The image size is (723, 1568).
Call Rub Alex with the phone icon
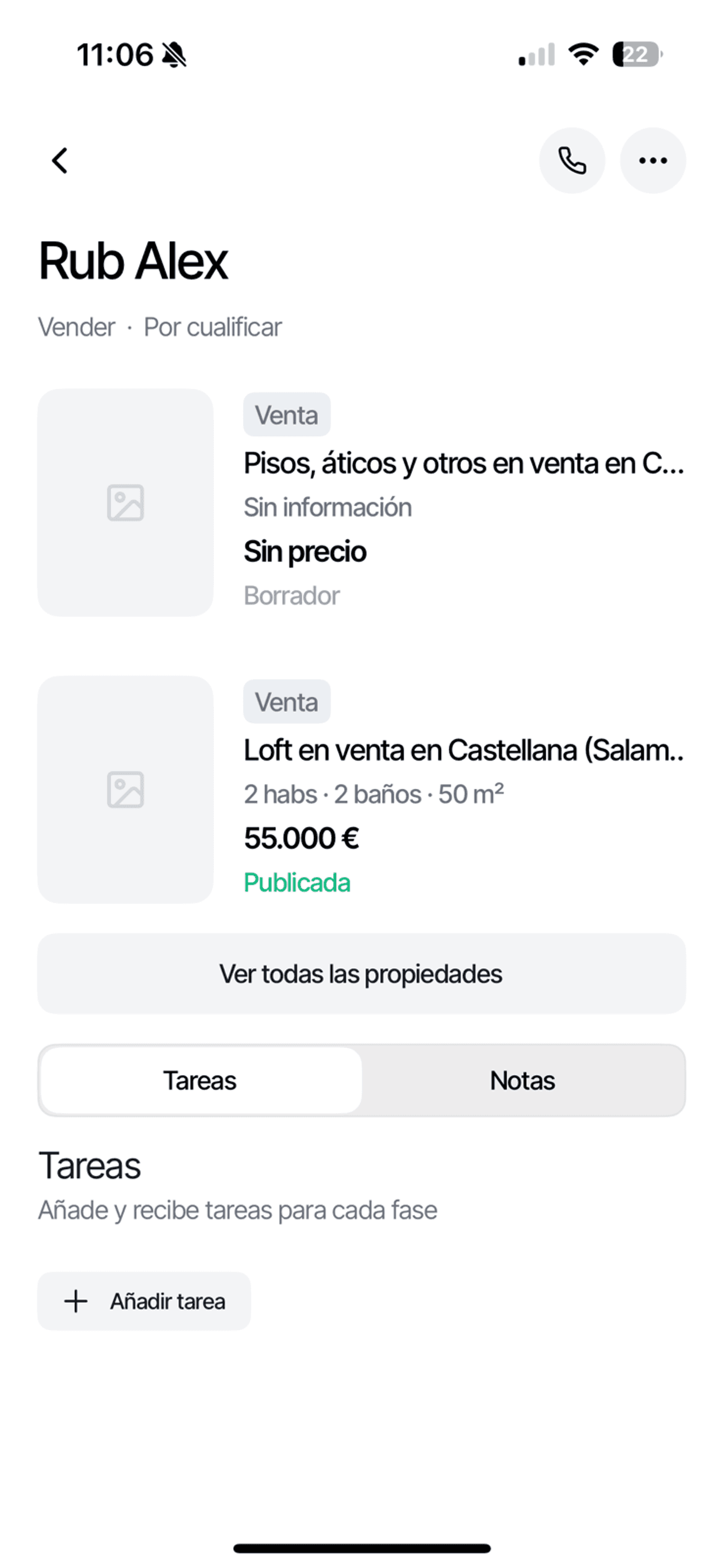[x=572, y=161]
